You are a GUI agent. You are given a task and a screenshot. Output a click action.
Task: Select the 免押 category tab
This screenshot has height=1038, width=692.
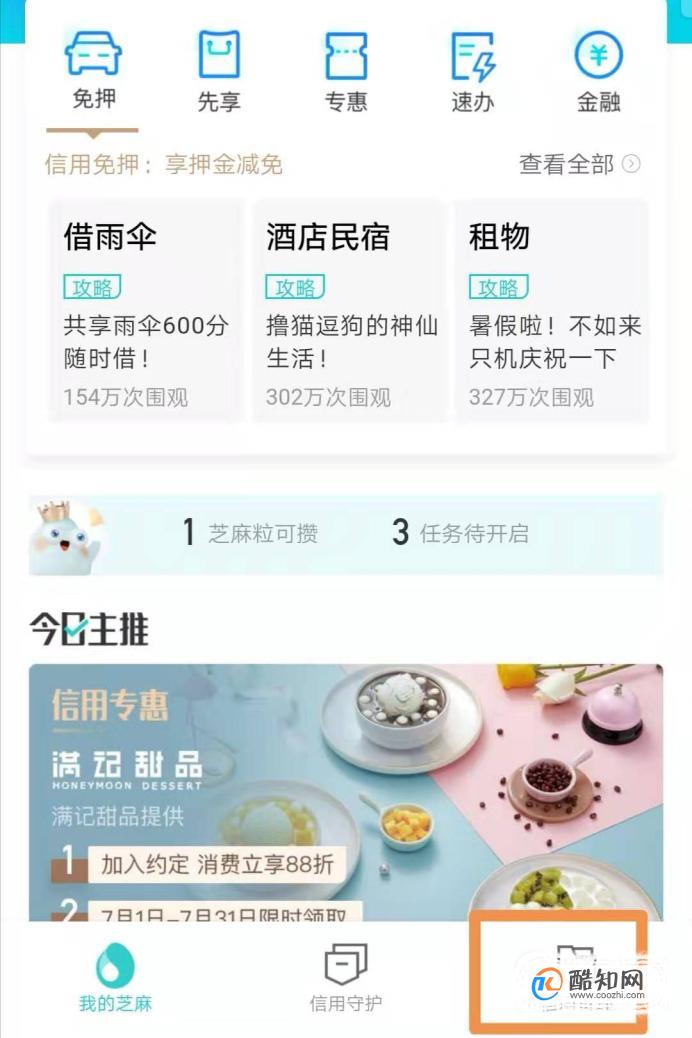pos(93,70)
